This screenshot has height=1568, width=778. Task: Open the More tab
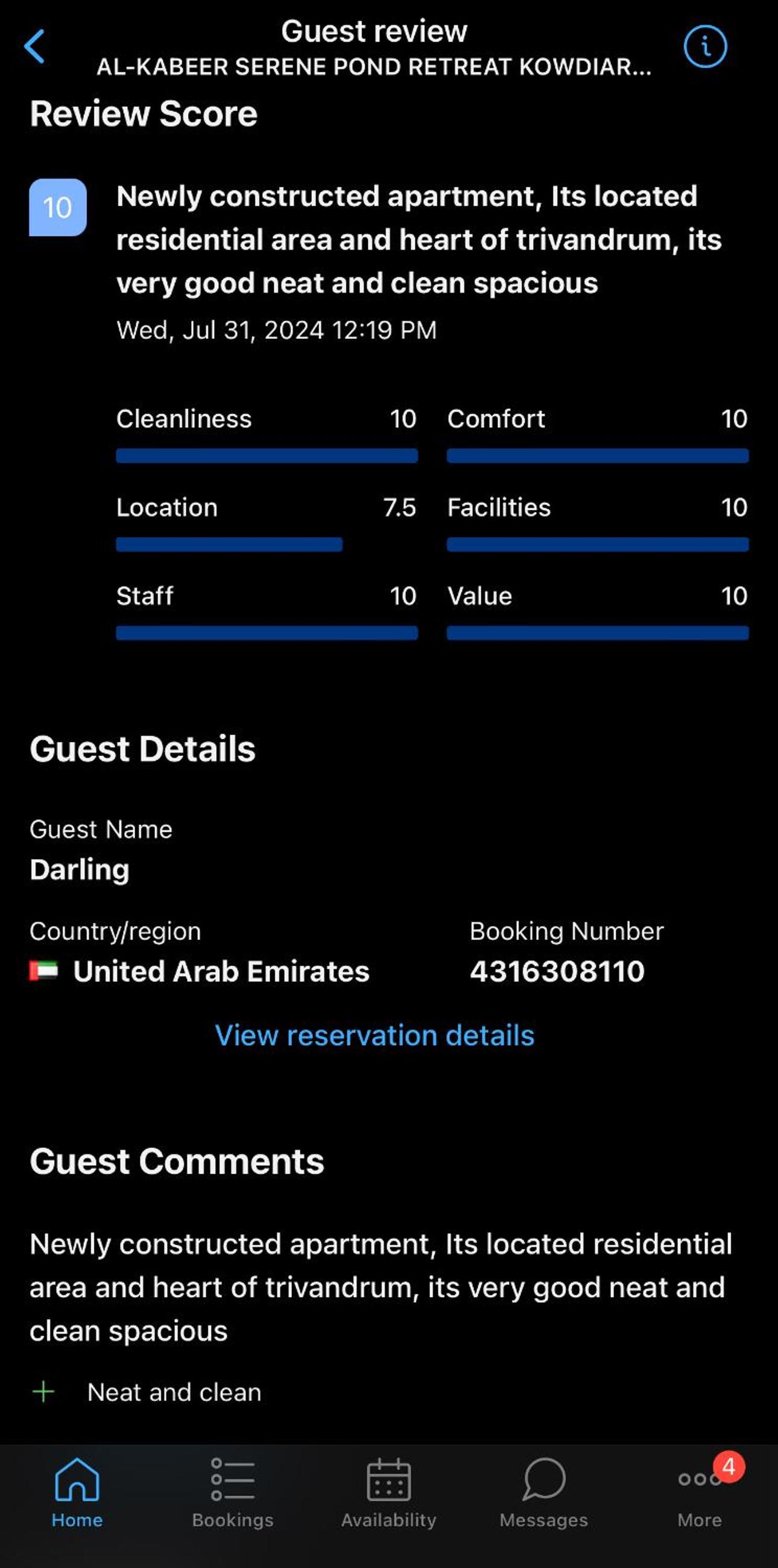click(x=700, y=1493)
